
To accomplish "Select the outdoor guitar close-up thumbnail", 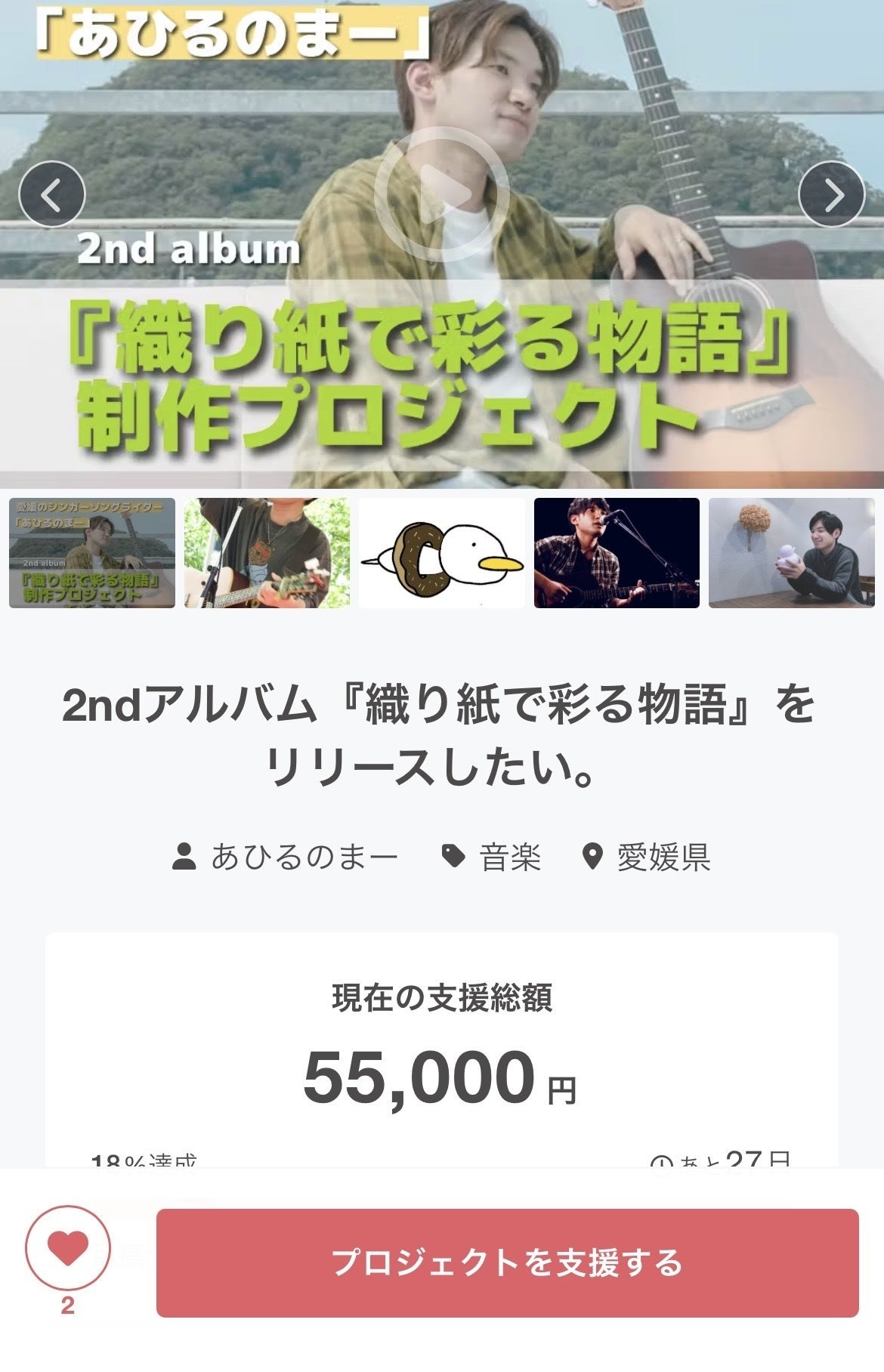I will point(267,553).
